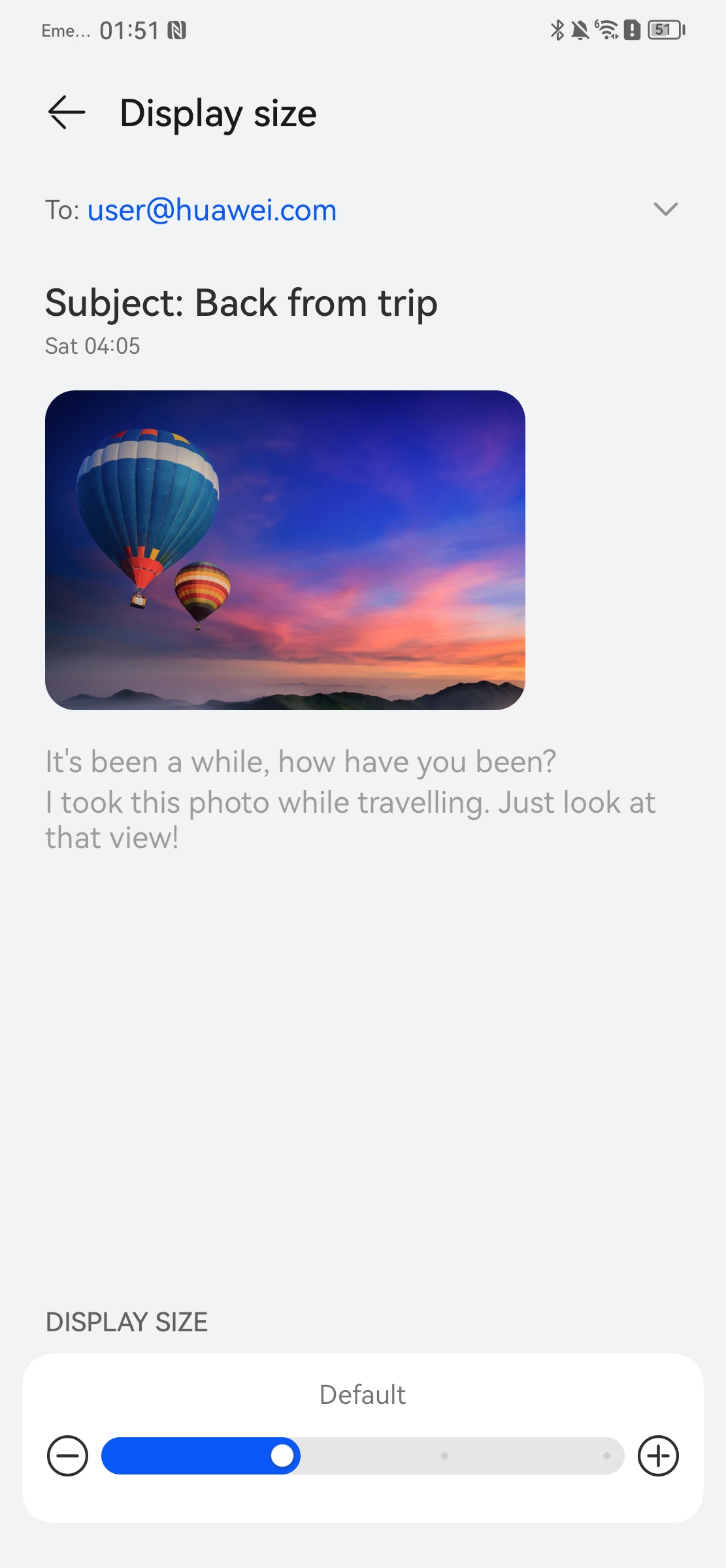Tap the display size slider track
This screenshot has width=726, height=1568.
coord(363,1456)
